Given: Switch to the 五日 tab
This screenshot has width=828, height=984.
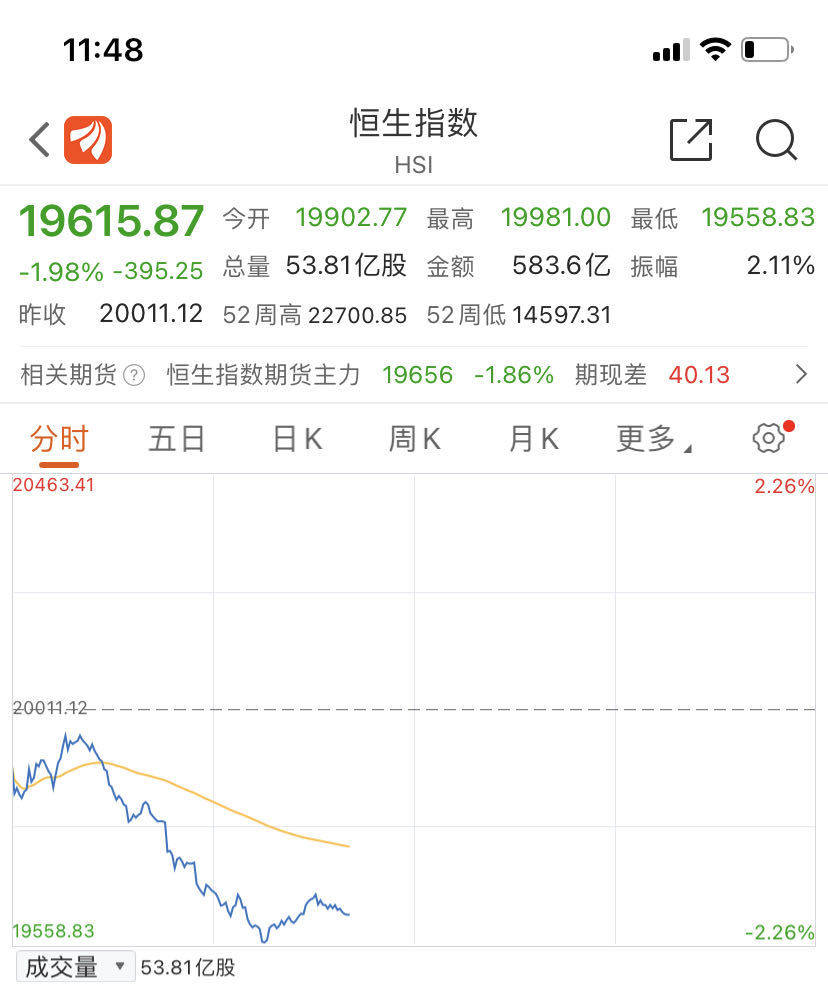Looking at the screenshot, I should click(177, 439).
